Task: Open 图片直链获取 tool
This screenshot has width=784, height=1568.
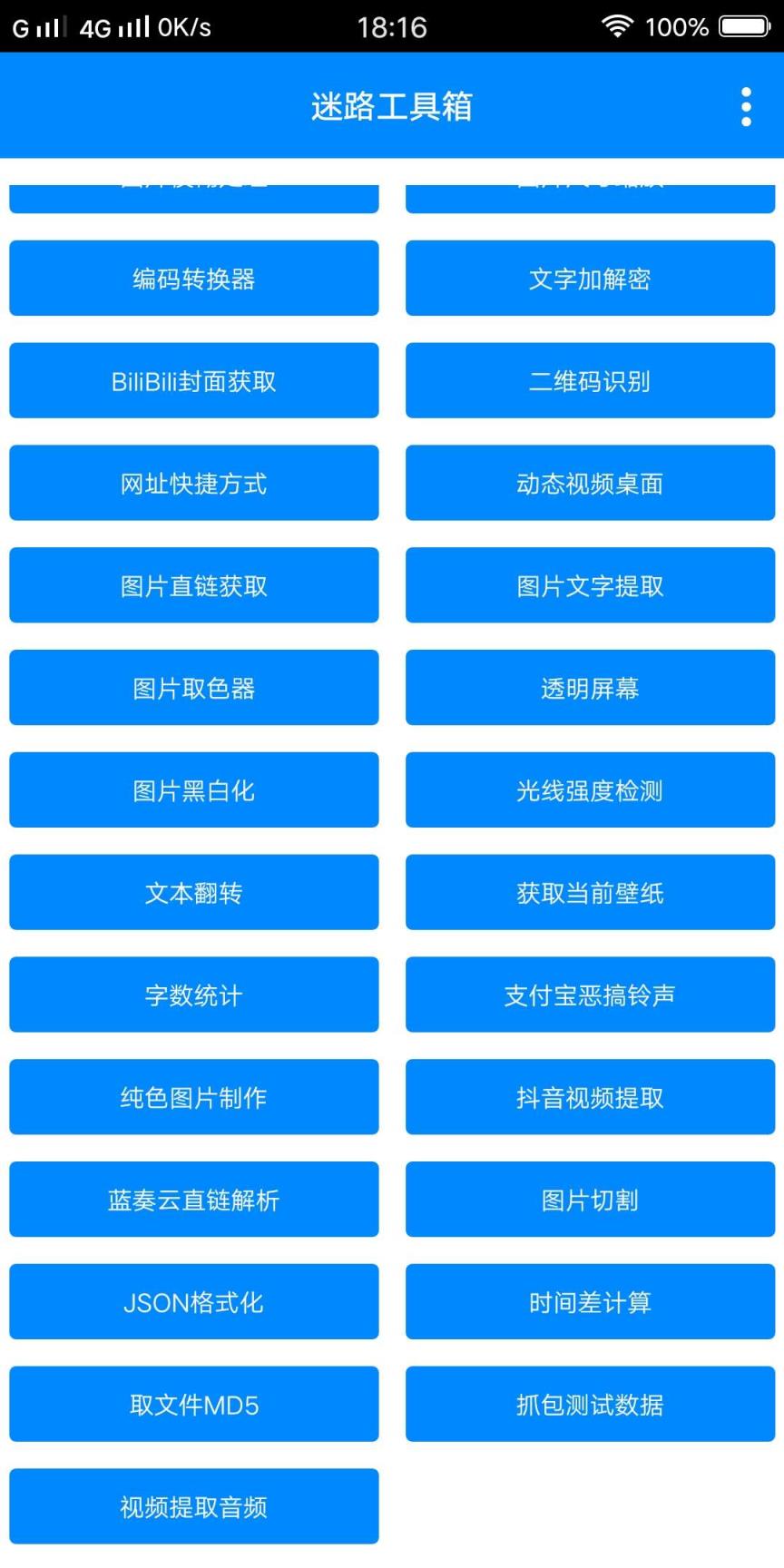Action: tap(193, 585)
